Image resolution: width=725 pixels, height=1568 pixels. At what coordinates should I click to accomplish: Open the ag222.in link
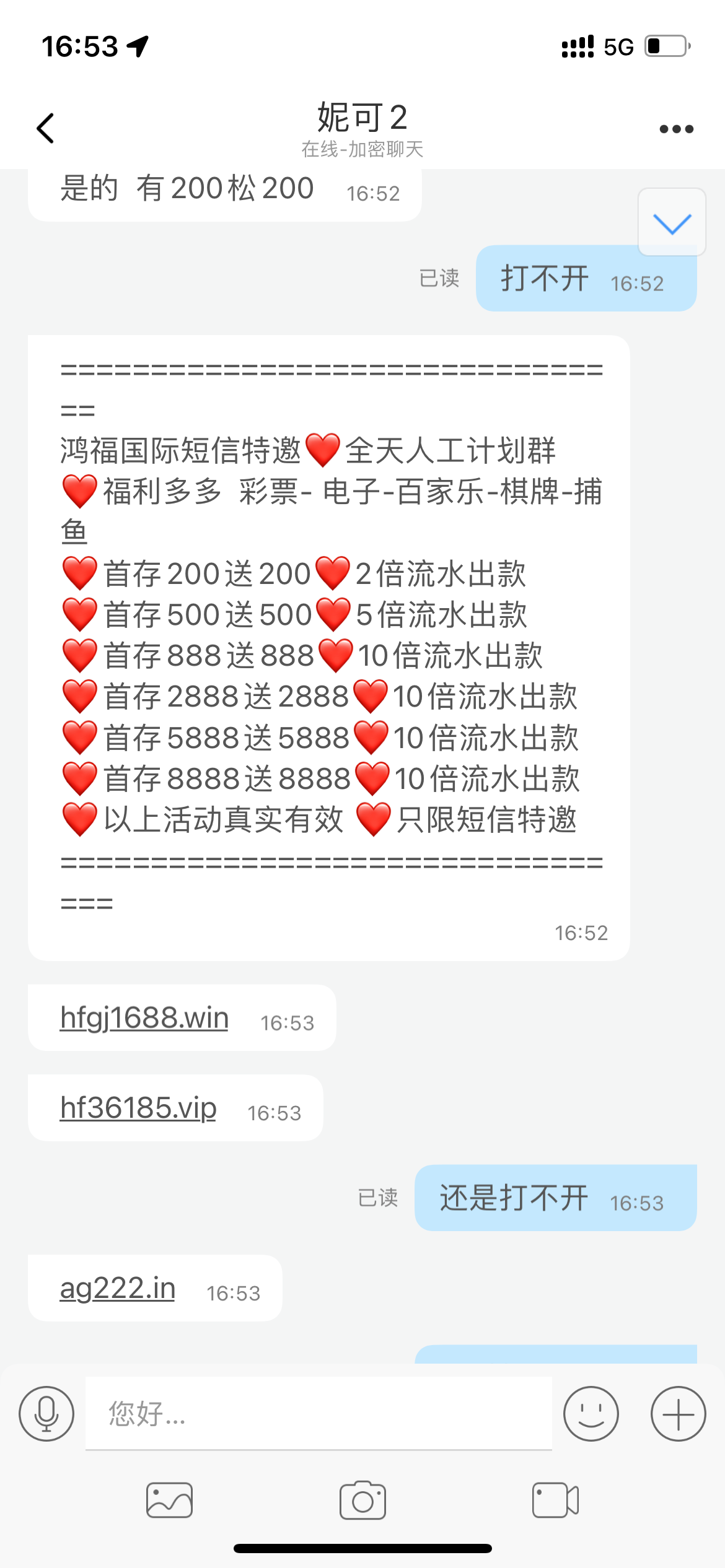[x=118, y=1288]
